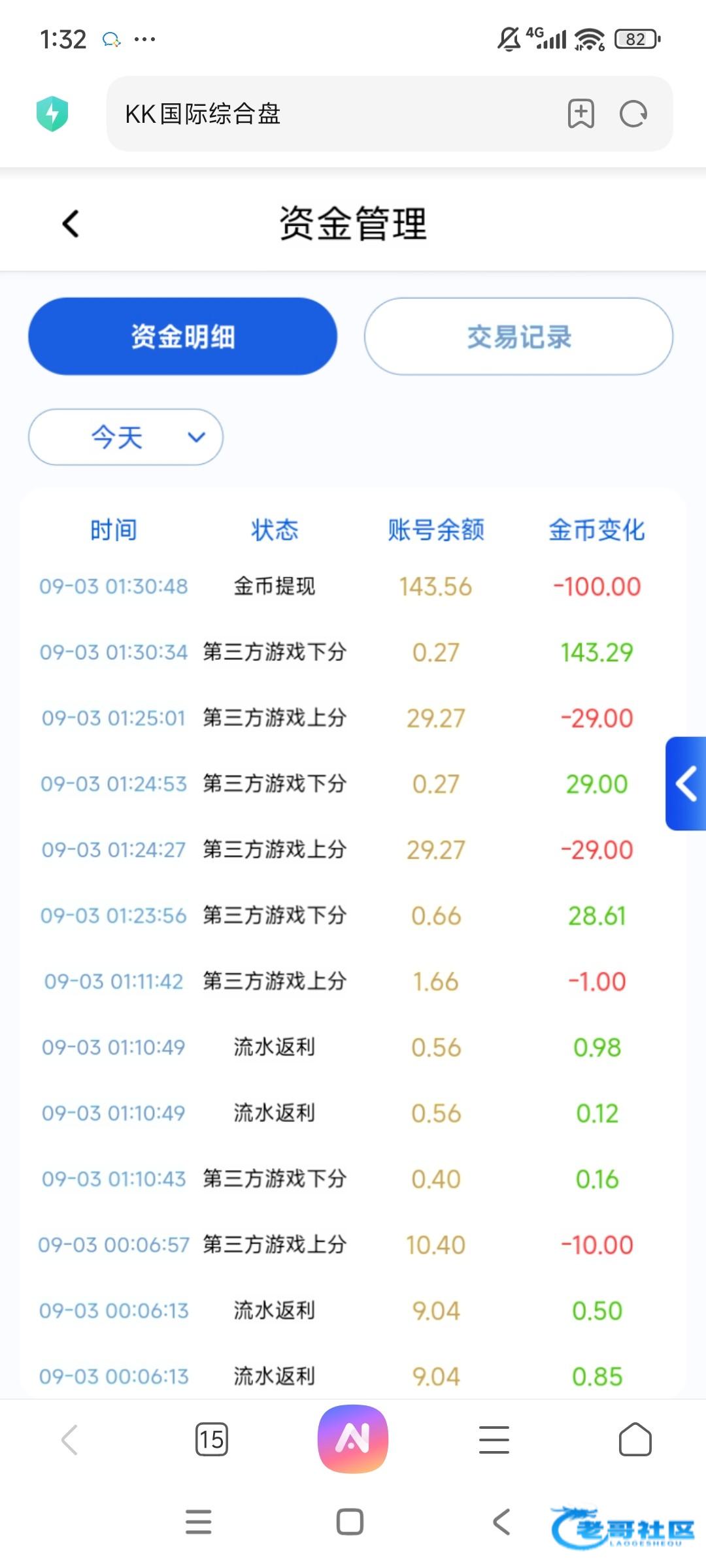Reload the current page
Image resolution: width=706 pixels, height=1568 pixels.
[x=633, y=114]
